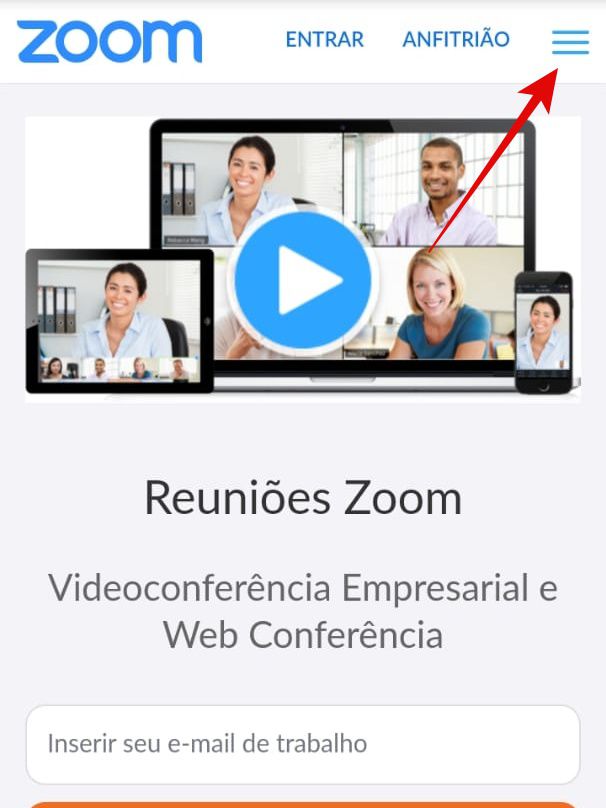Open the hamburger menu
Screen dimensions: 606x808
(x=571, y=41)
